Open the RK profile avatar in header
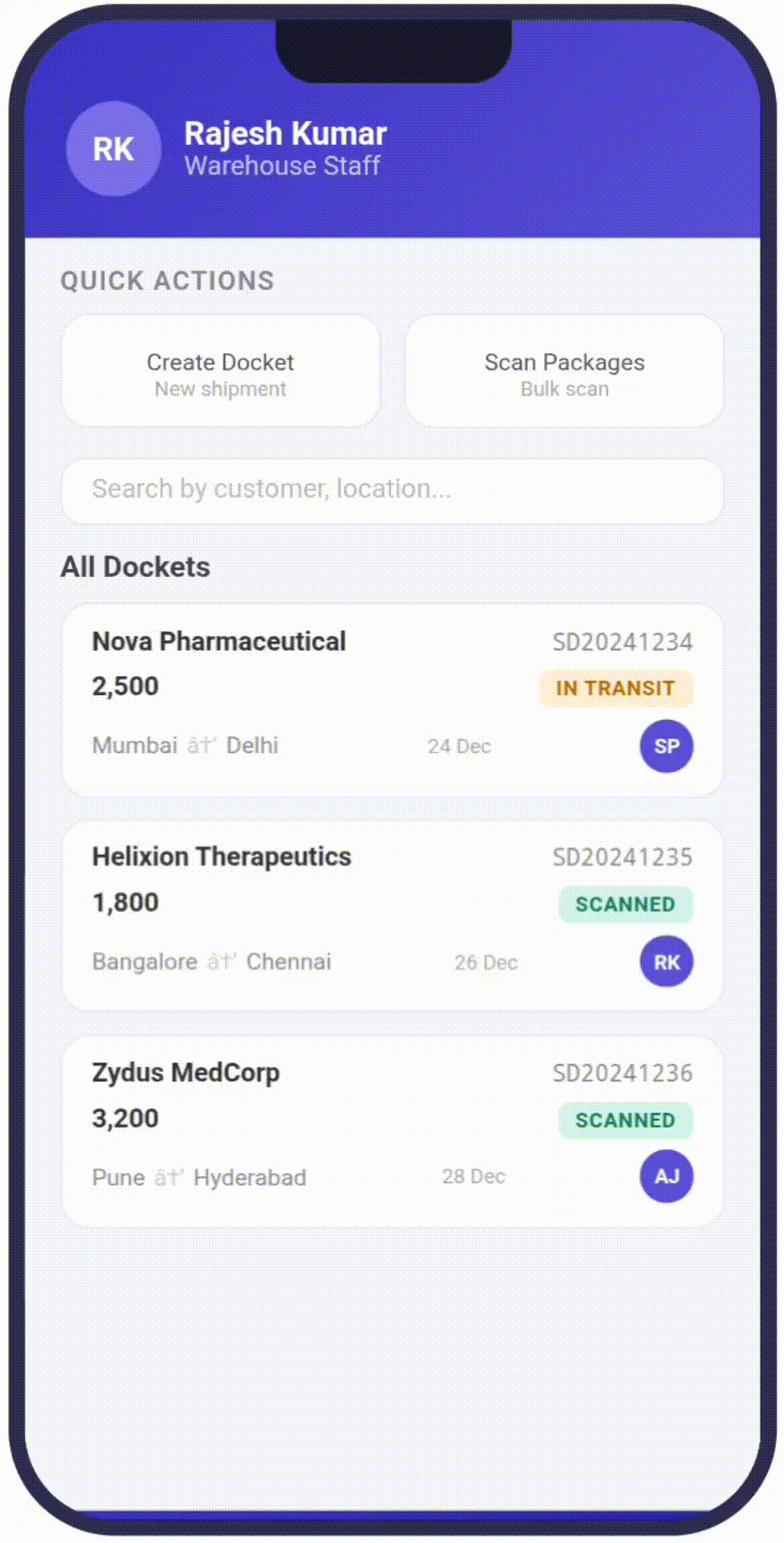784x1543 pixels. 112,149
